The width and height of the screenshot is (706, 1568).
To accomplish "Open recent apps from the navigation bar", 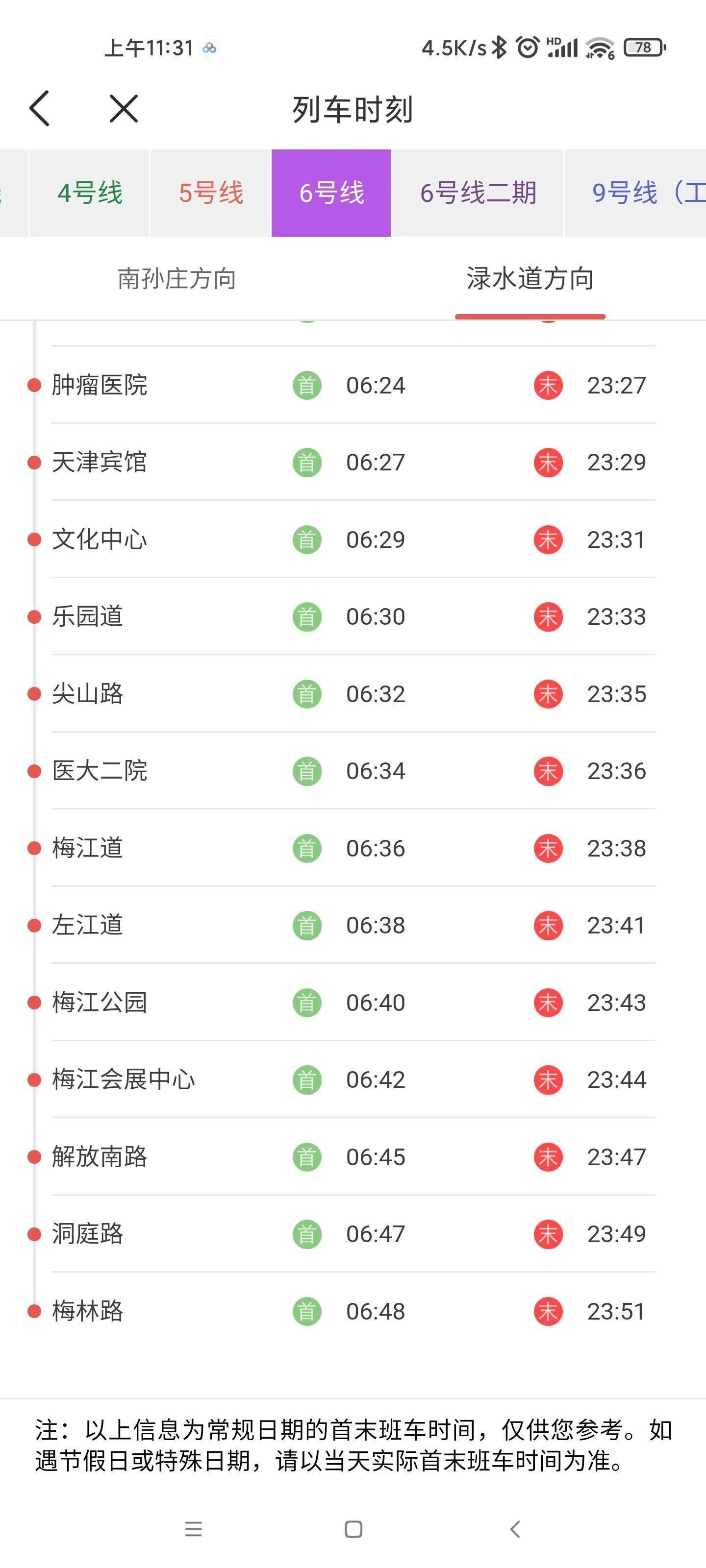I will click(x=193, y=1528).
